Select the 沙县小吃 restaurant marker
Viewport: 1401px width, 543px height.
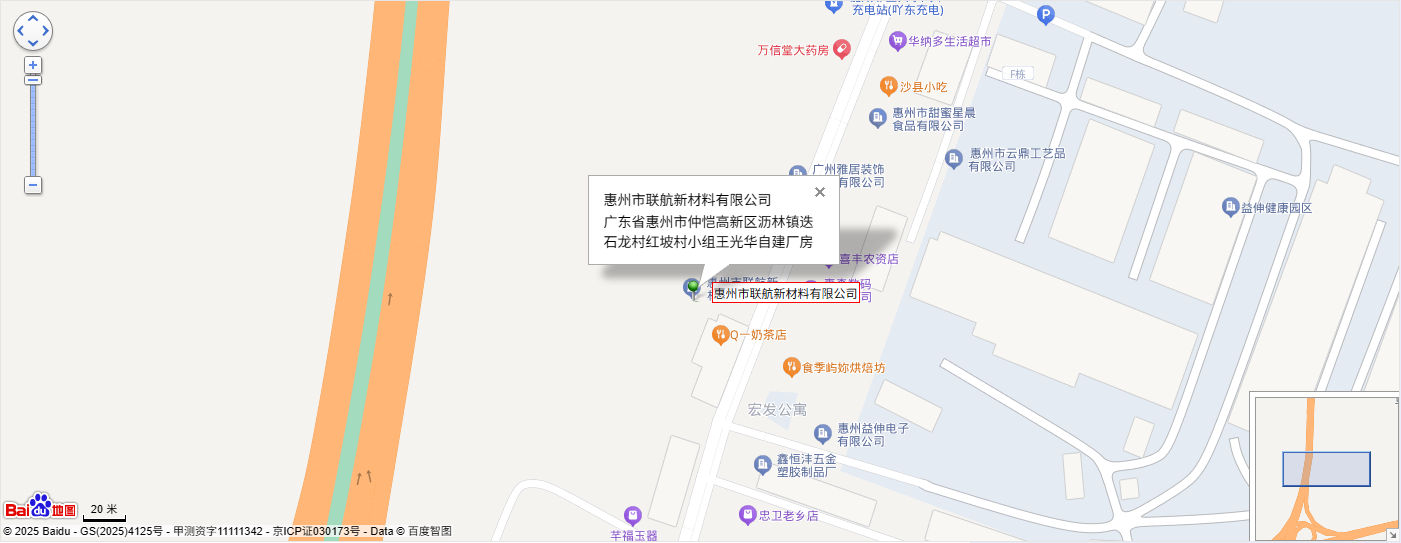click(x=888, y=86)
